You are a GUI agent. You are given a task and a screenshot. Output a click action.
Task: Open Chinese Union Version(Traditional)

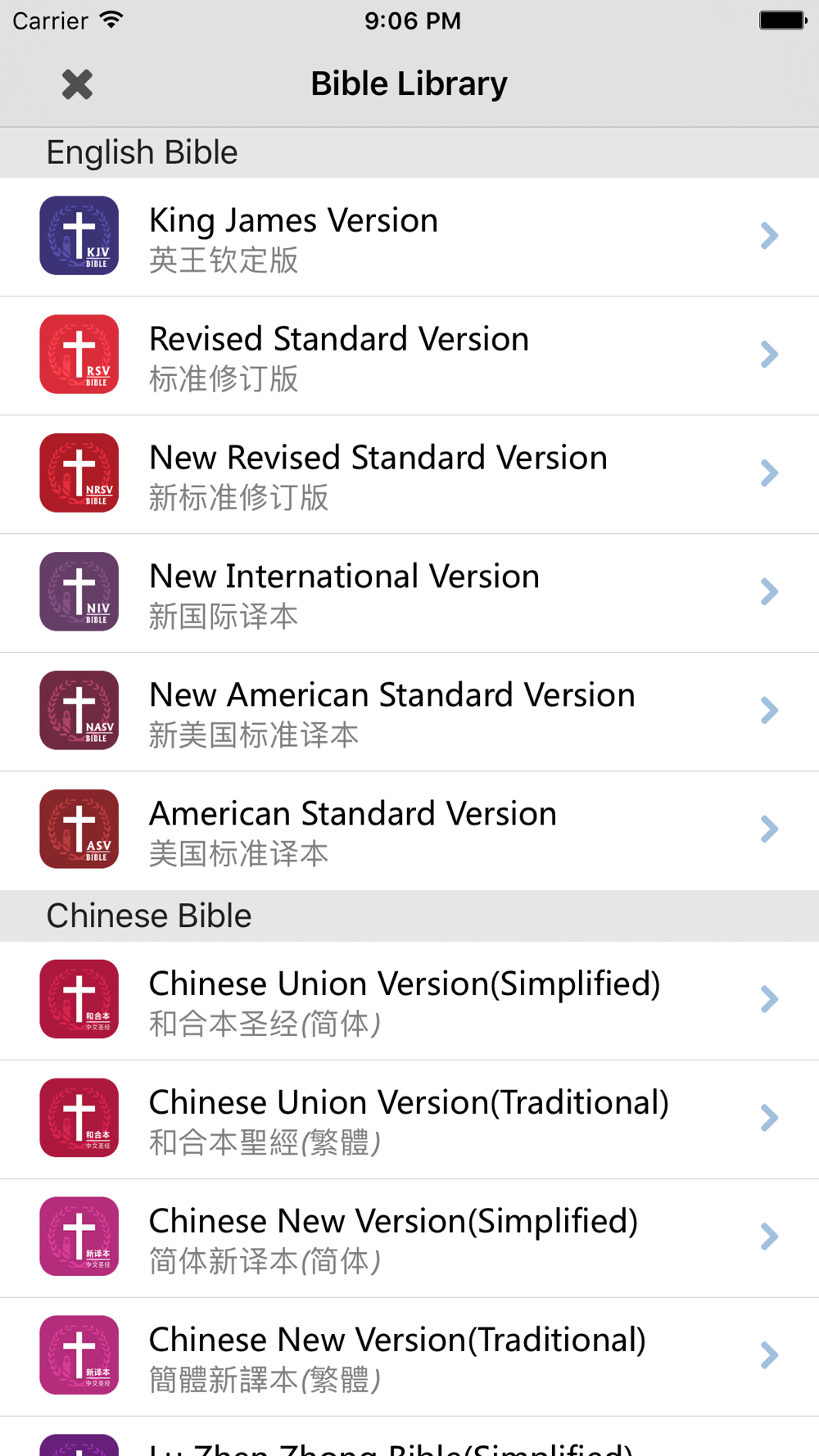pos(409,1119)
